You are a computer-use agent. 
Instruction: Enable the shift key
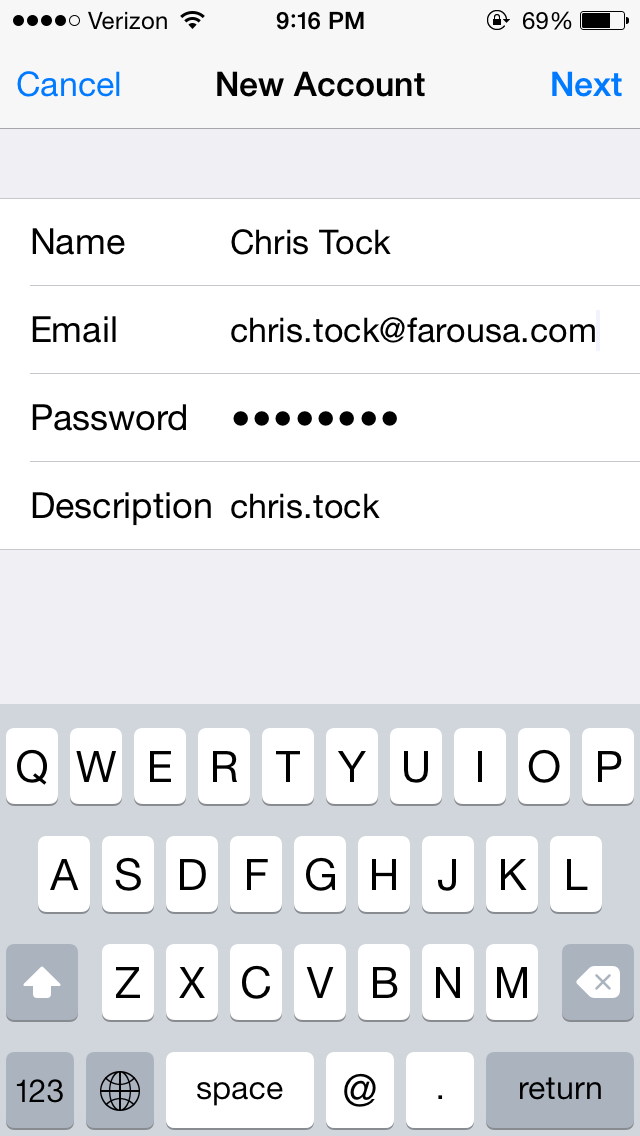point(41,982)
